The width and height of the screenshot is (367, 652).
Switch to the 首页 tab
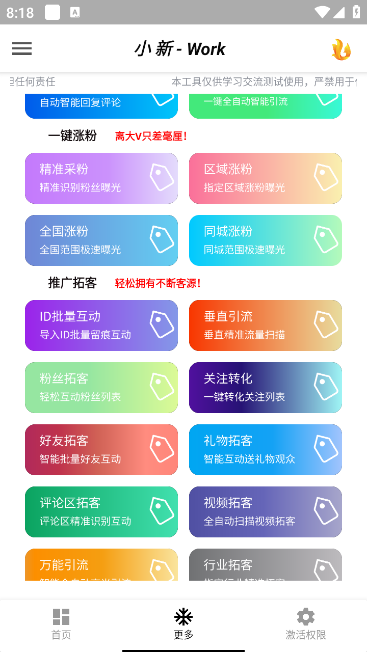[61, 624]
